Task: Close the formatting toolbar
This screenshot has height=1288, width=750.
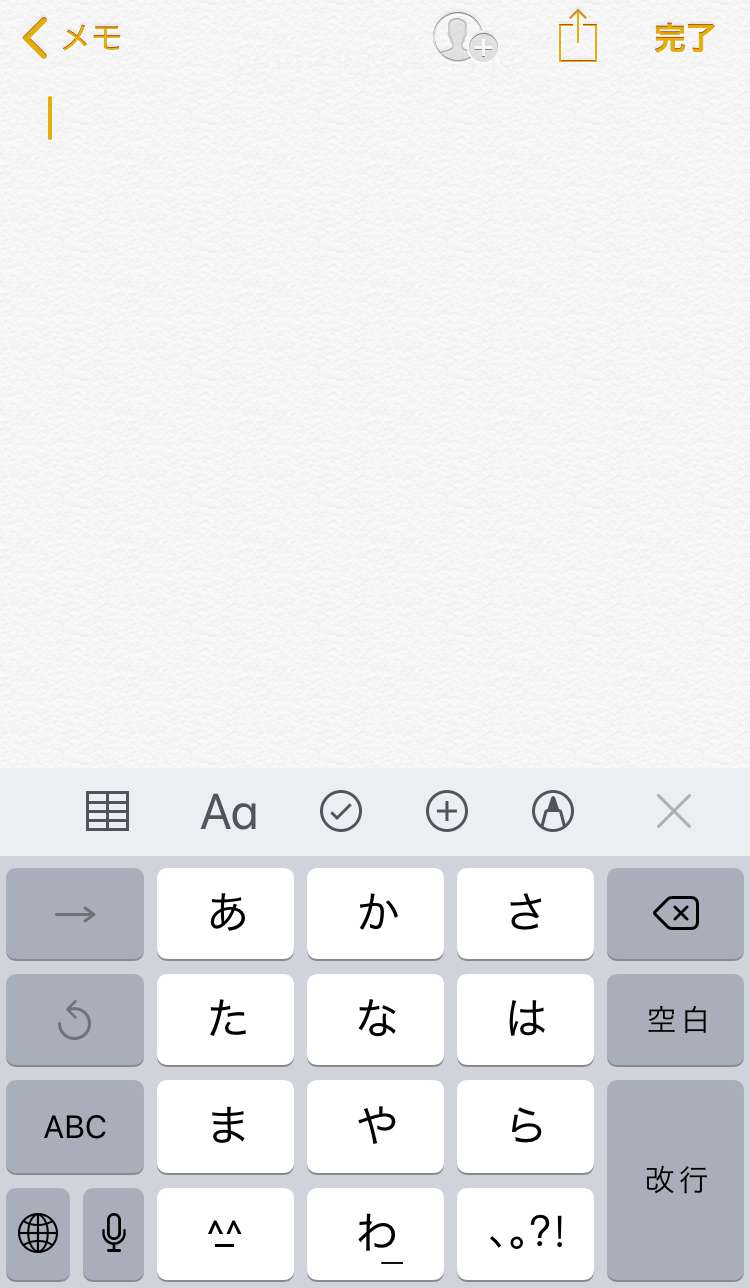Action: coord(673,811)
